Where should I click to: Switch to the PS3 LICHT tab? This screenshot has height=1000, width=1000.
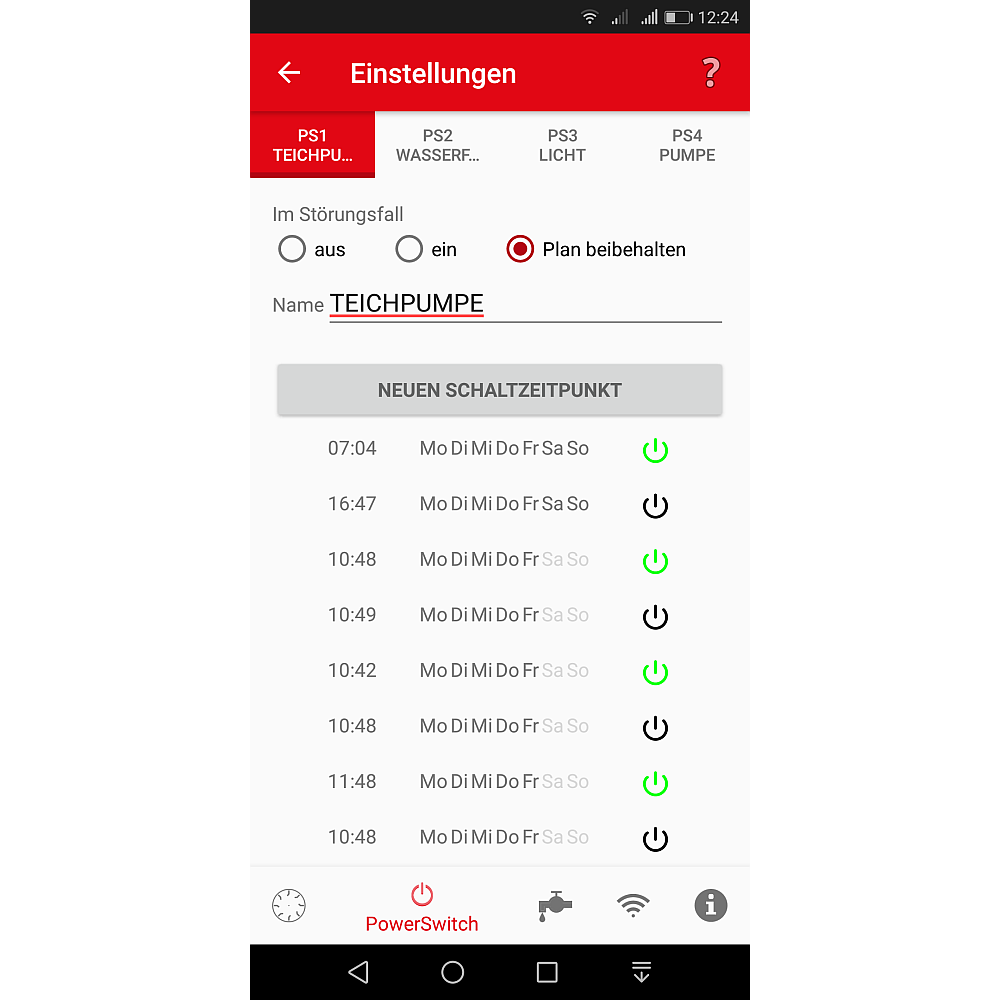pyautogui.click(x=562, y=146)
